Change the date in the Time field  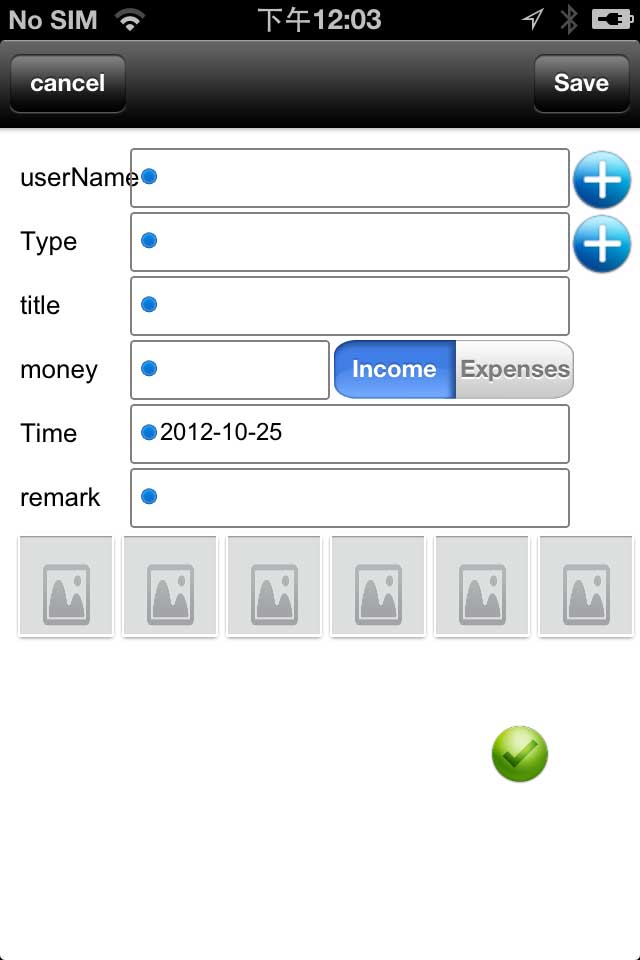pos(350,434)
